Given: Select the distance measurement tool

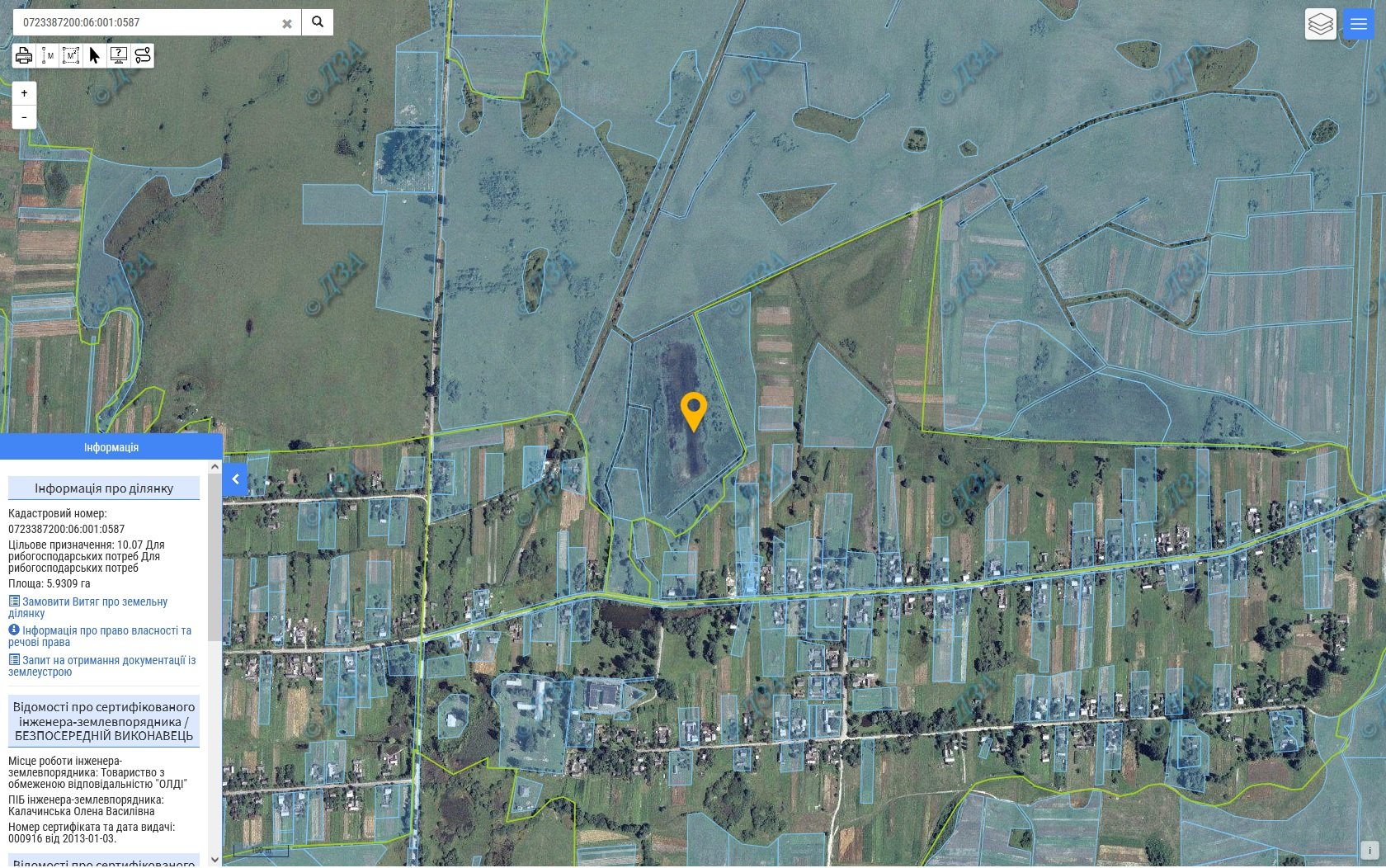Looking at the screenshot, I should (x=48, y=55).
